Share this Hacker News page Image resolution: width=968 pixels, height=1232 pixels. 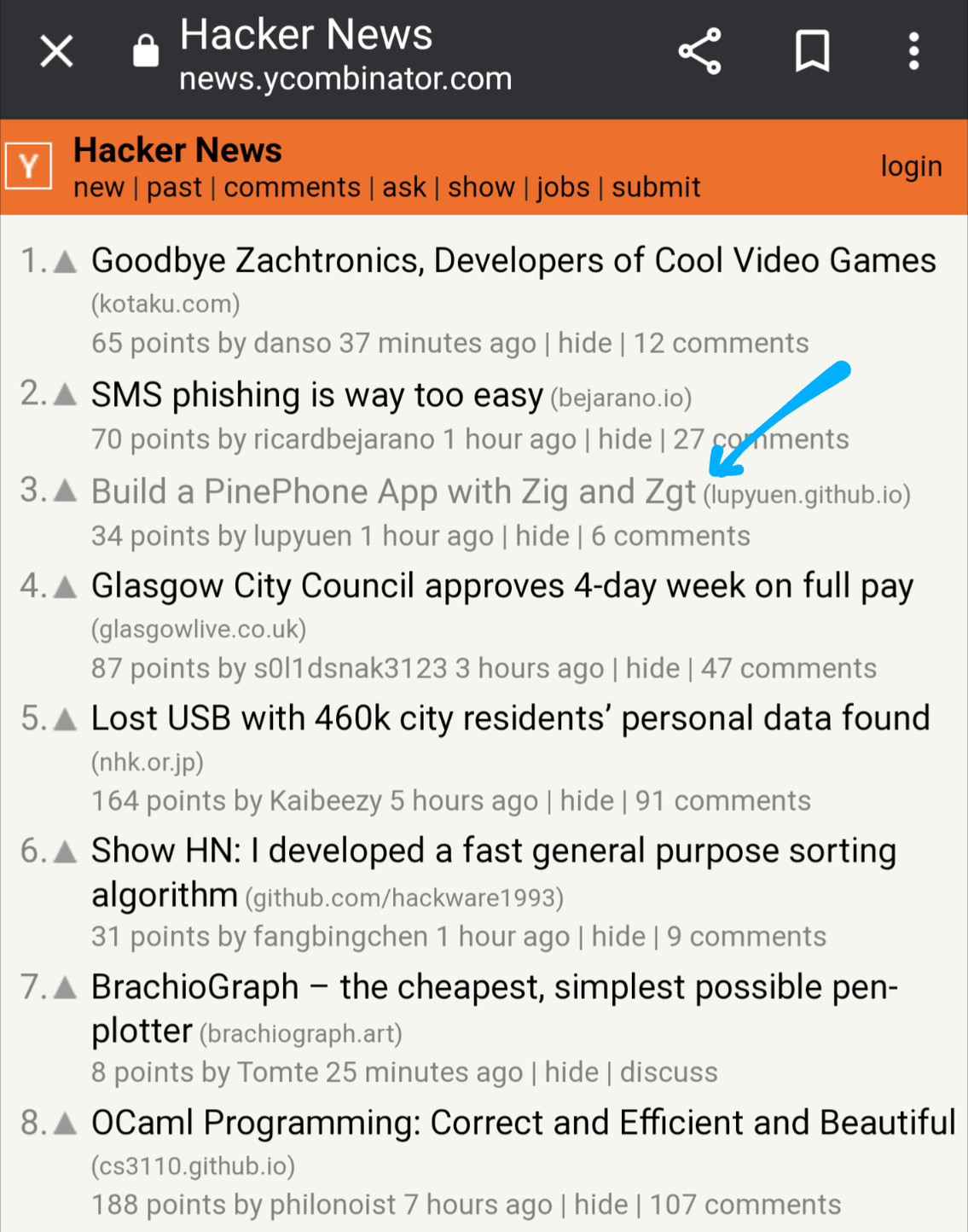click(x=700, y=51)
